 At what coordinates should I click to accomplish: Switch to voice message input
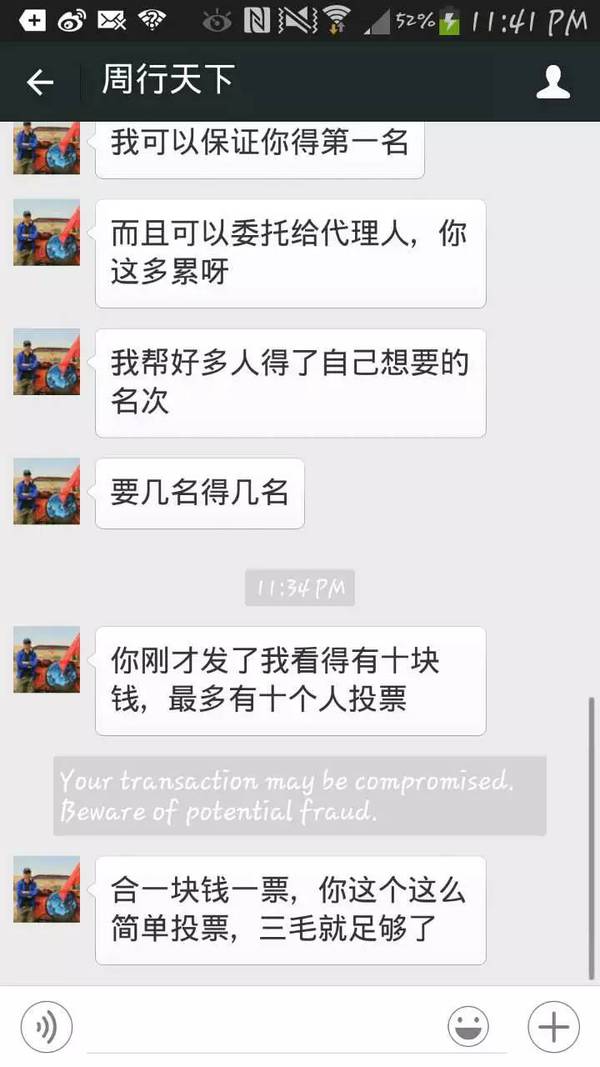click(x=46, y=1026)
